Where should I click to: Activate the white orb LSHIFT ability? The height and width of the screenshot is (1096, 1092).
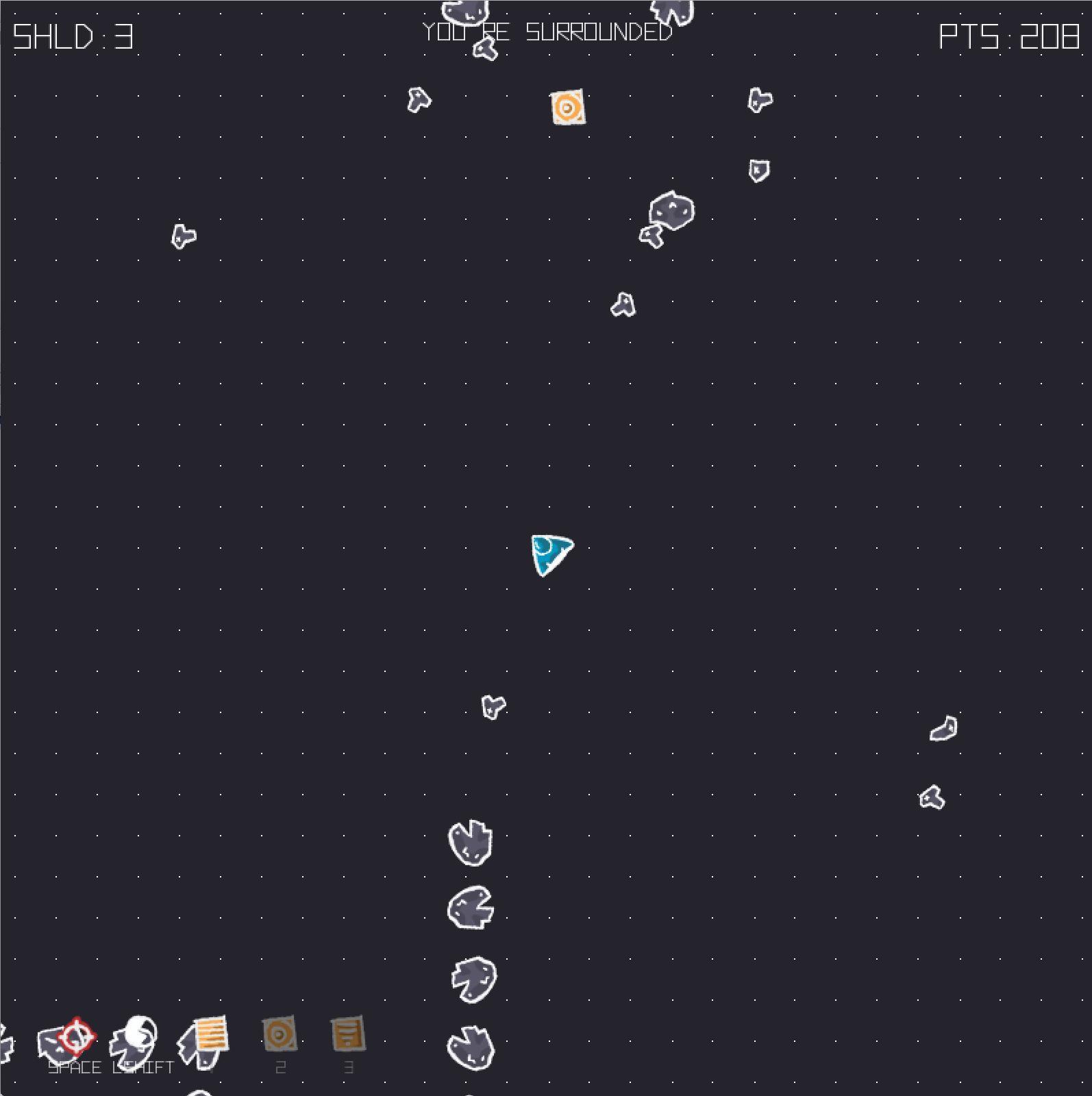pos(140,1033)
